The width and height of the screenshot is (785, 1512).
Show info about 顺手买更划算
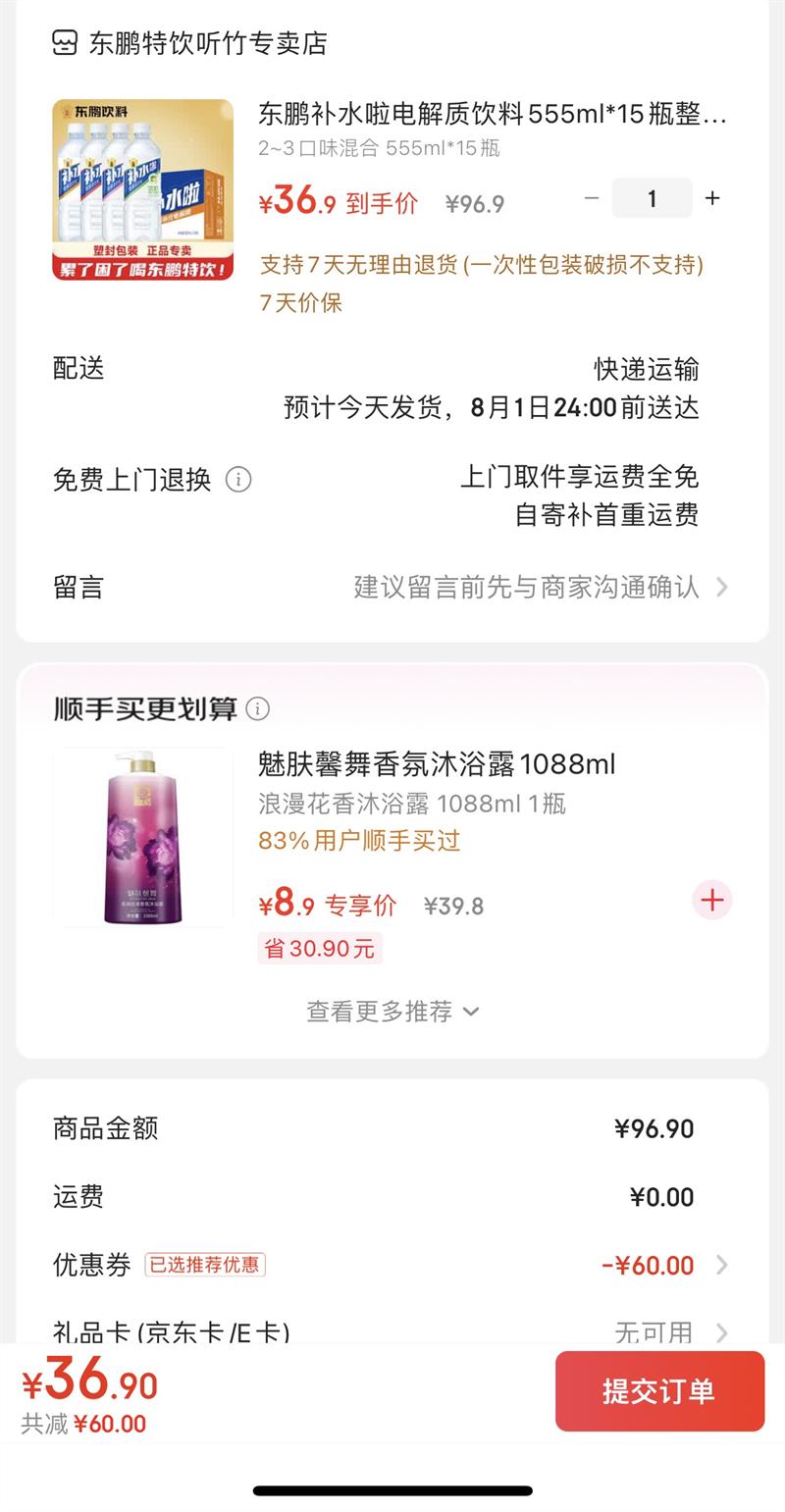click(x=258, y=708)
